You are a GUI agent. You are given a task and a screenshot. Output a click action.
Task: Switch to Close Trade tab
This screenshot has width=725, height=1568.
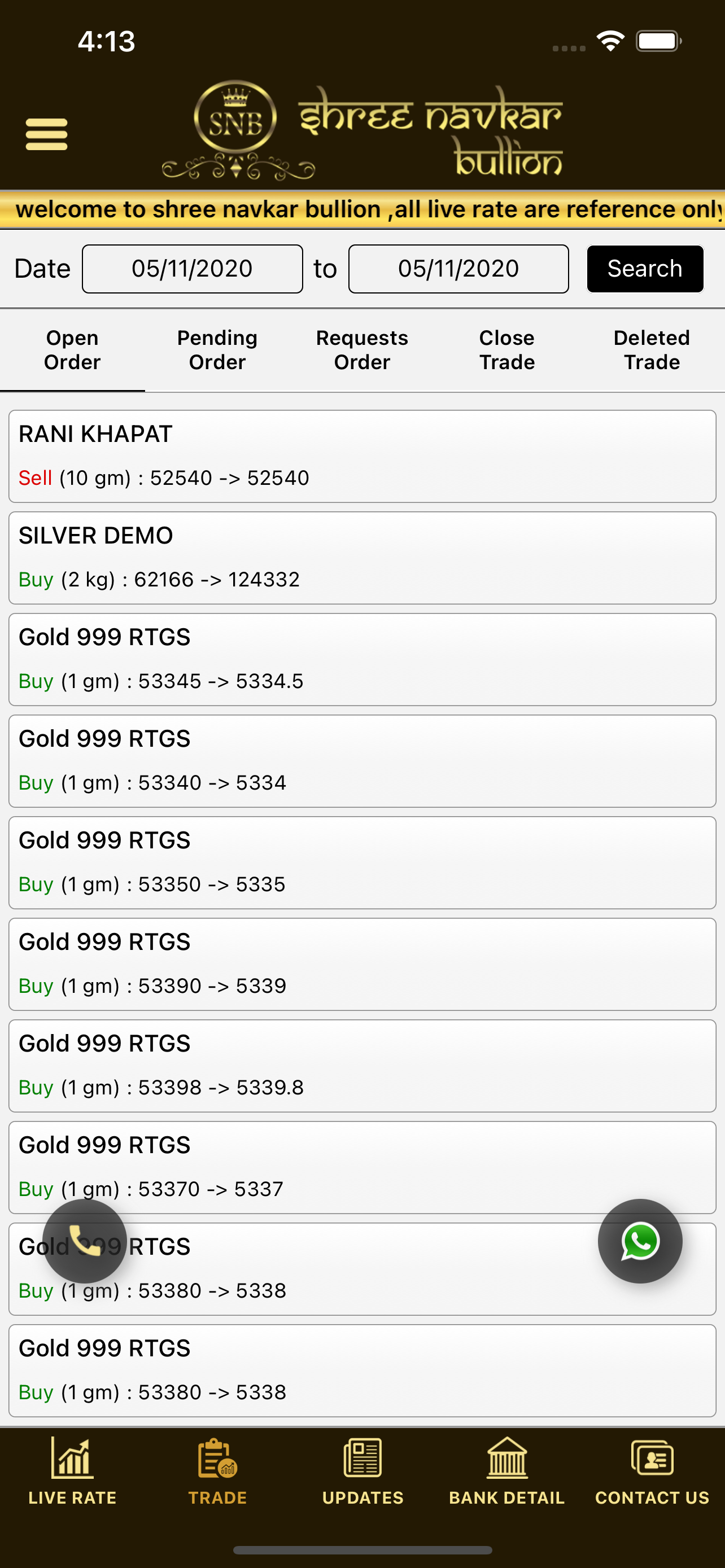coord(507,350)
